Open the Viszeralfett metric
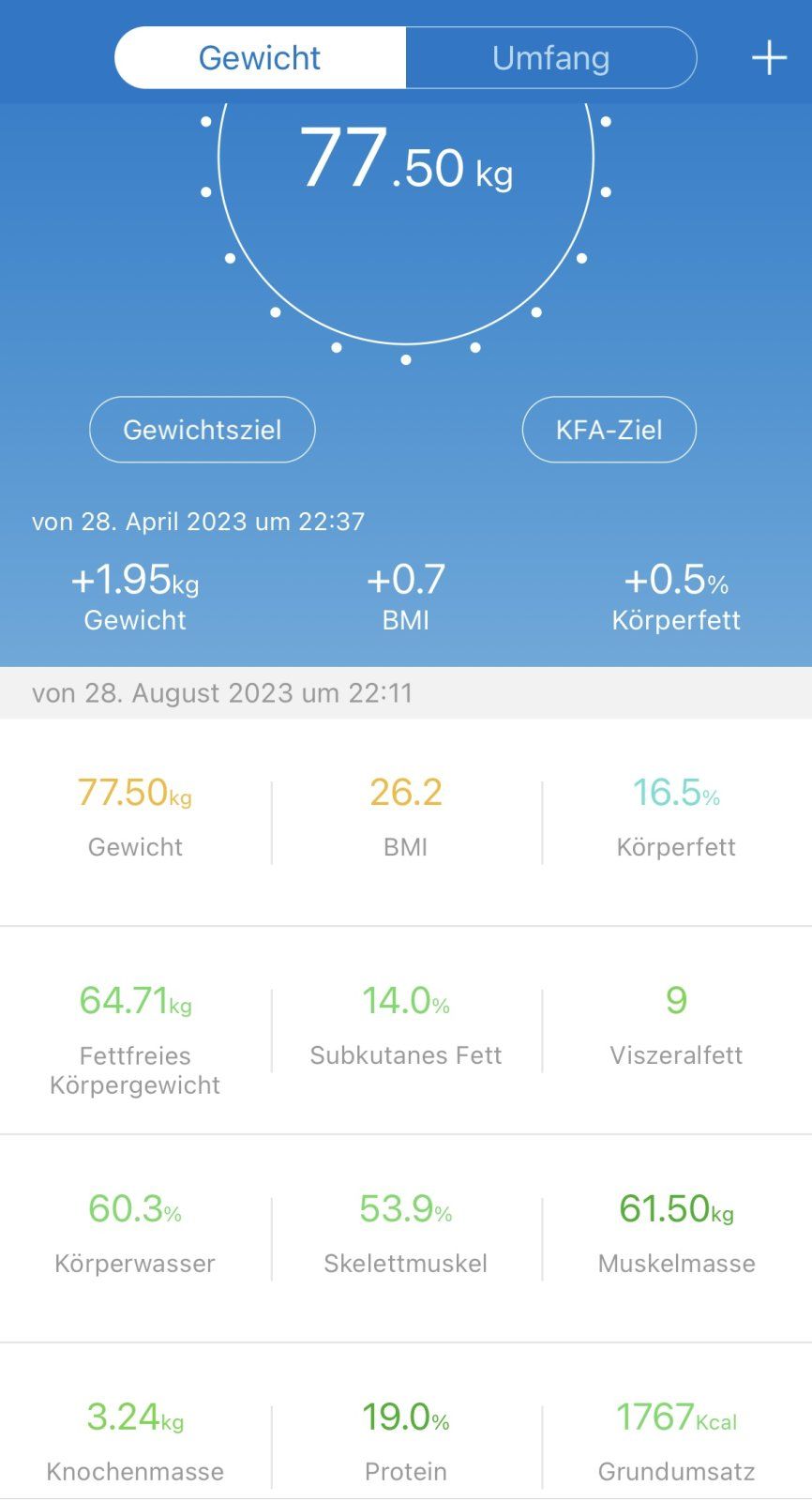Image resolution: width=812 pixels, height=1501 pixels. [x=676, y=1024]
